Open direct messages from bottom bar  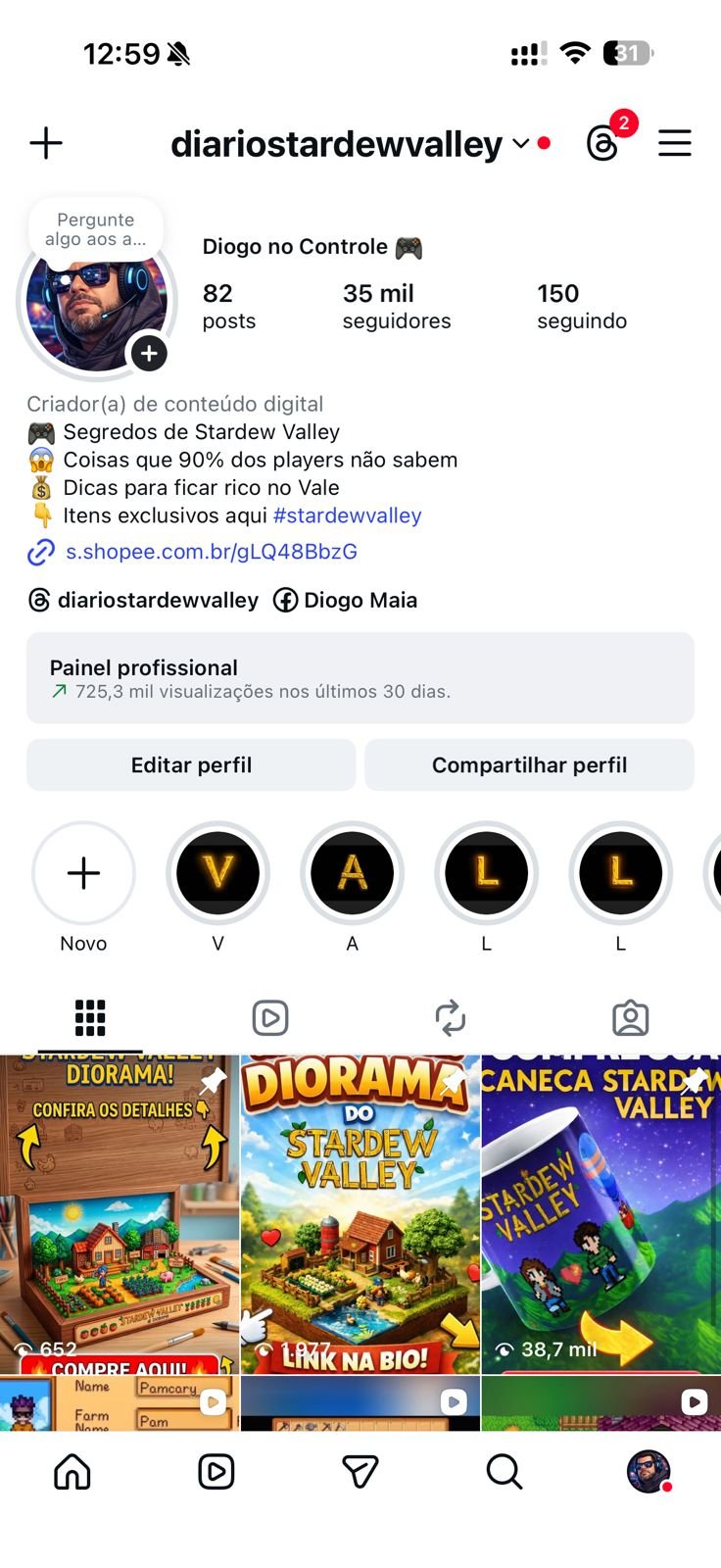(x=360, y=1471)
